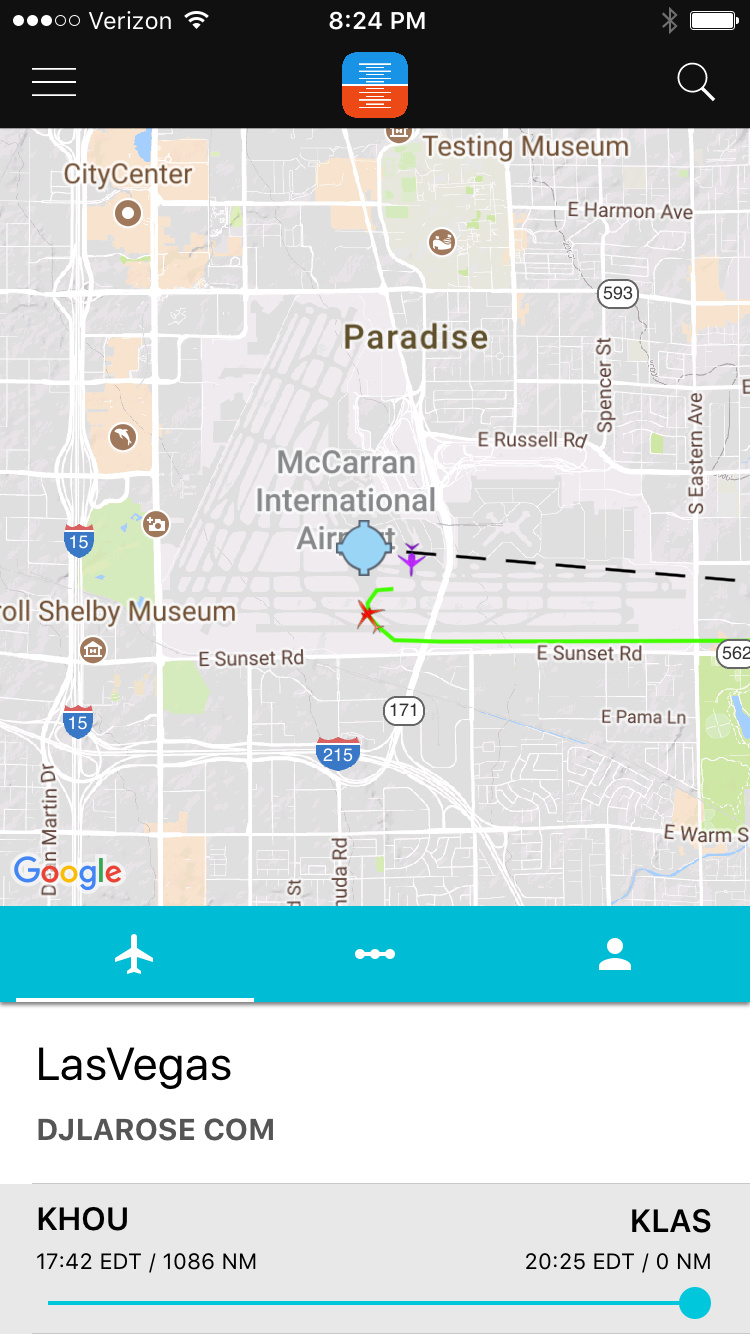750x1334 pixels.
Task: Select the blue airport marker on map
Action: (x=364, y=547)
